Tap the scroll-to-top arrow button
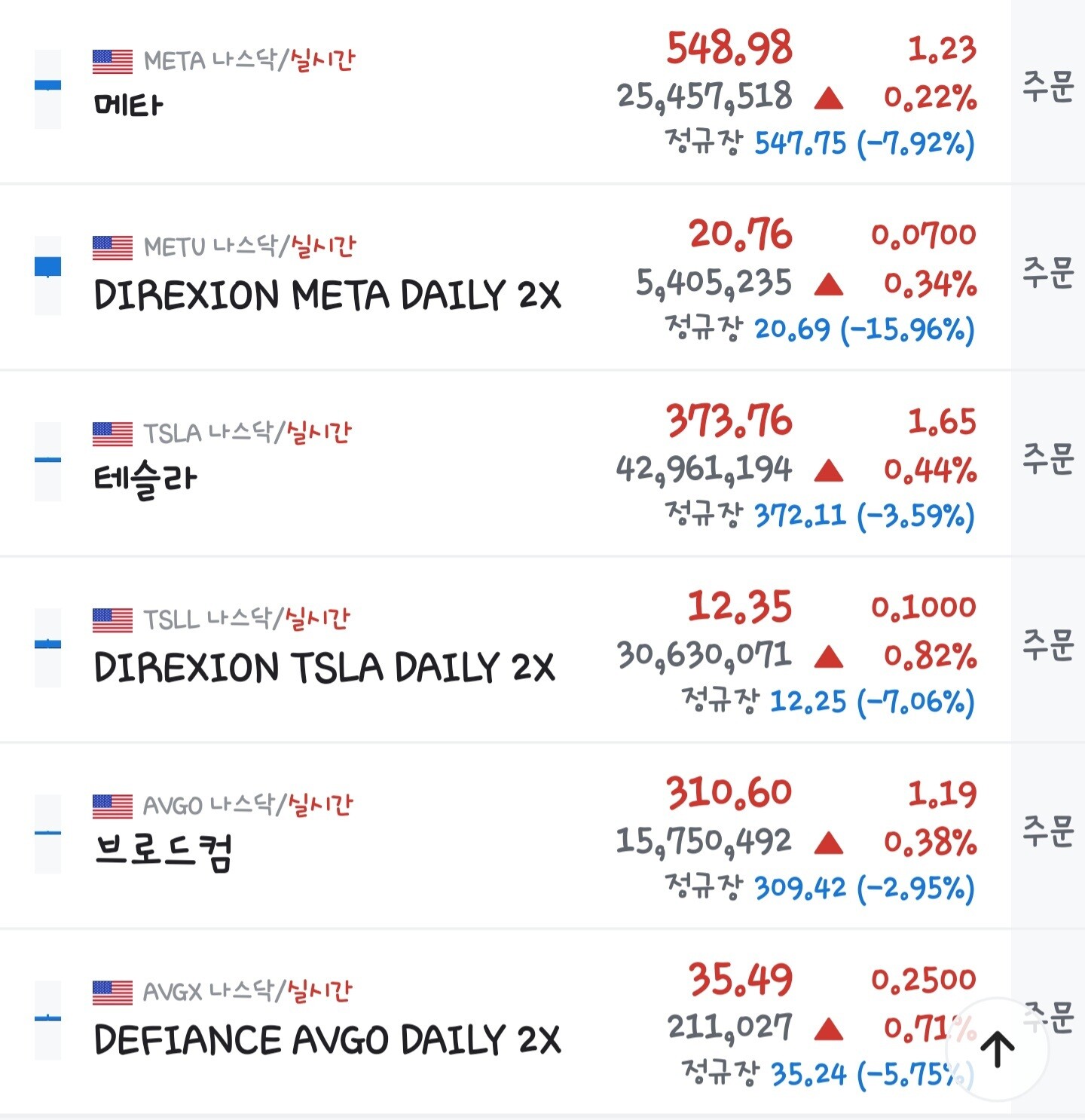 tap(998, 1050)
